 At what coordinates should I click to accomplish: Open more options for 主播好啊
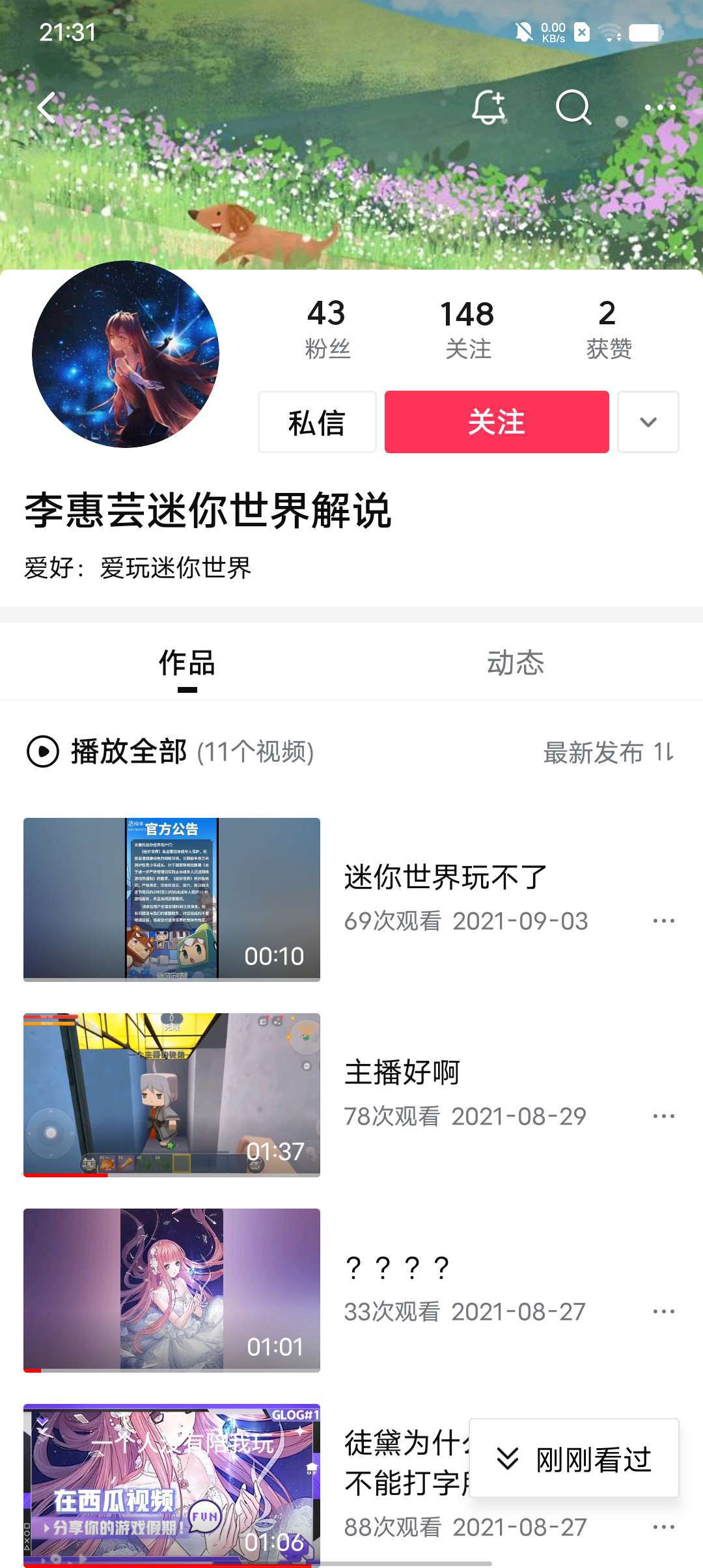(x=663, y=1116)
